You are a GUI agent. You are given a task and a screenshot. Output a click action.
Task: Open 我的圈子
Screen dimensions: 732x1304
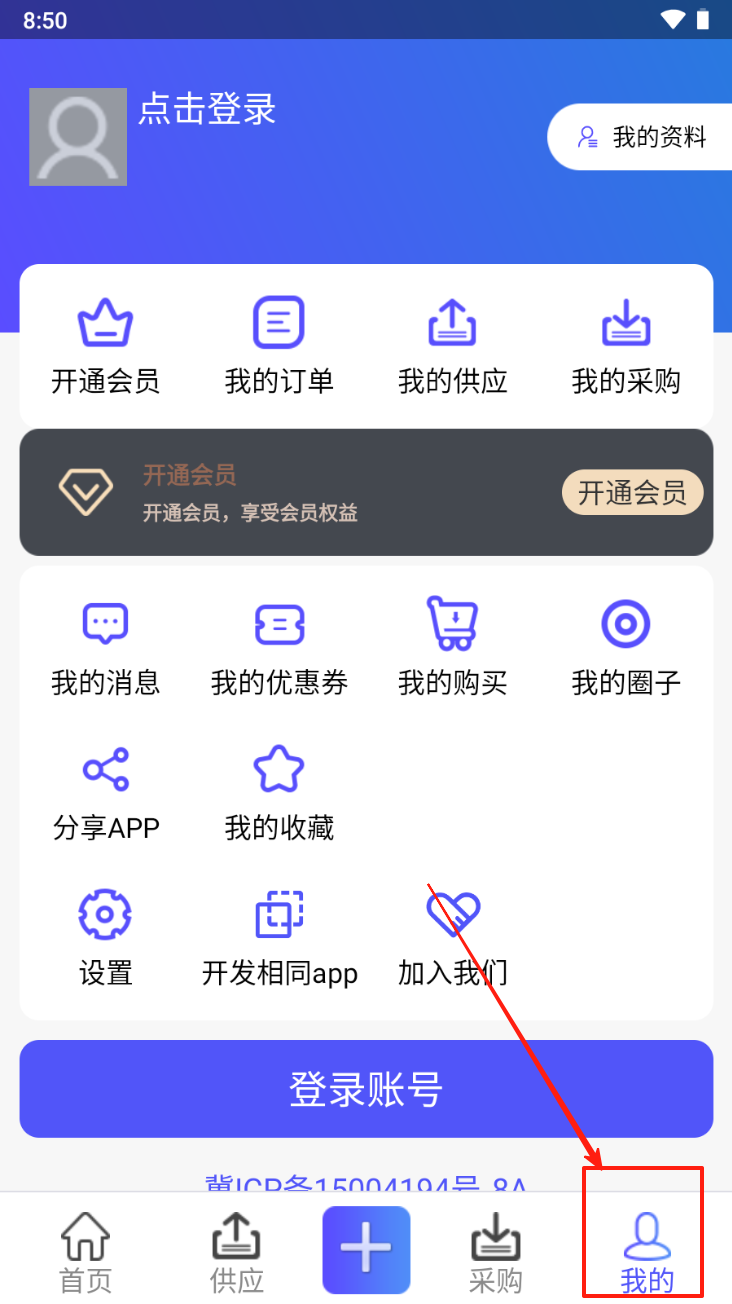(626, 648)
